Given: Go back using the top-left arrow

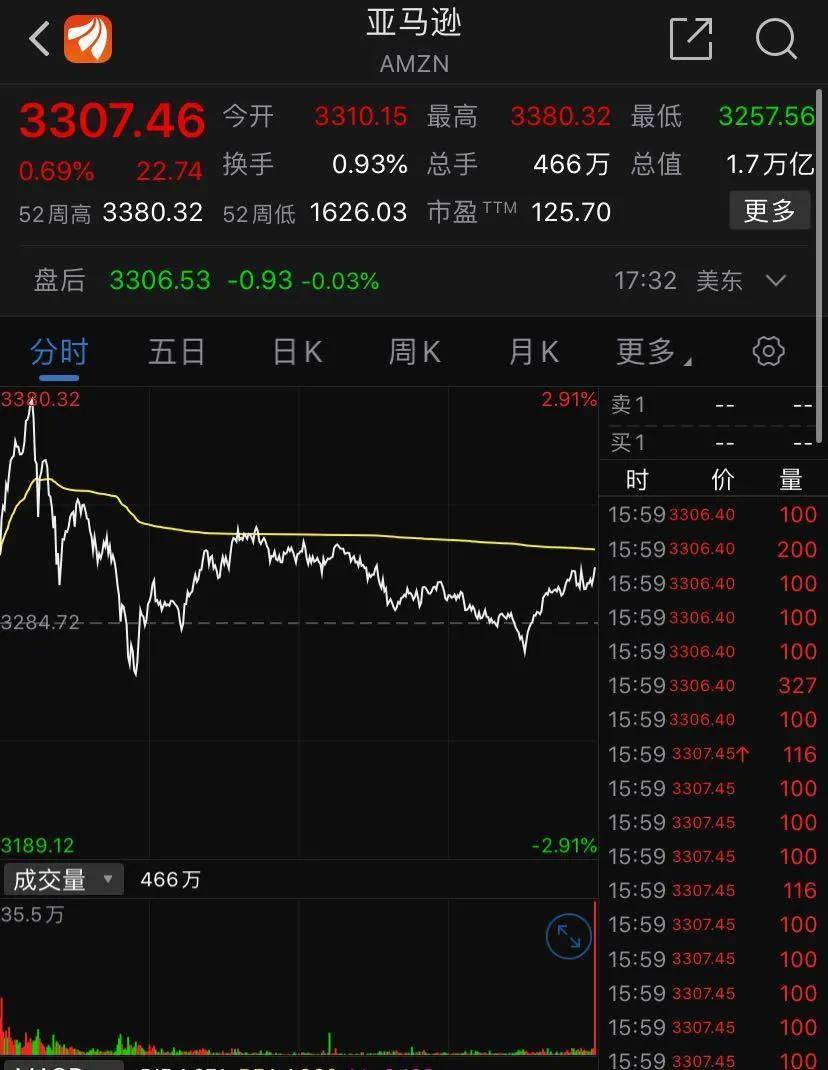Looking at the screenshot, I should [39, 40].
